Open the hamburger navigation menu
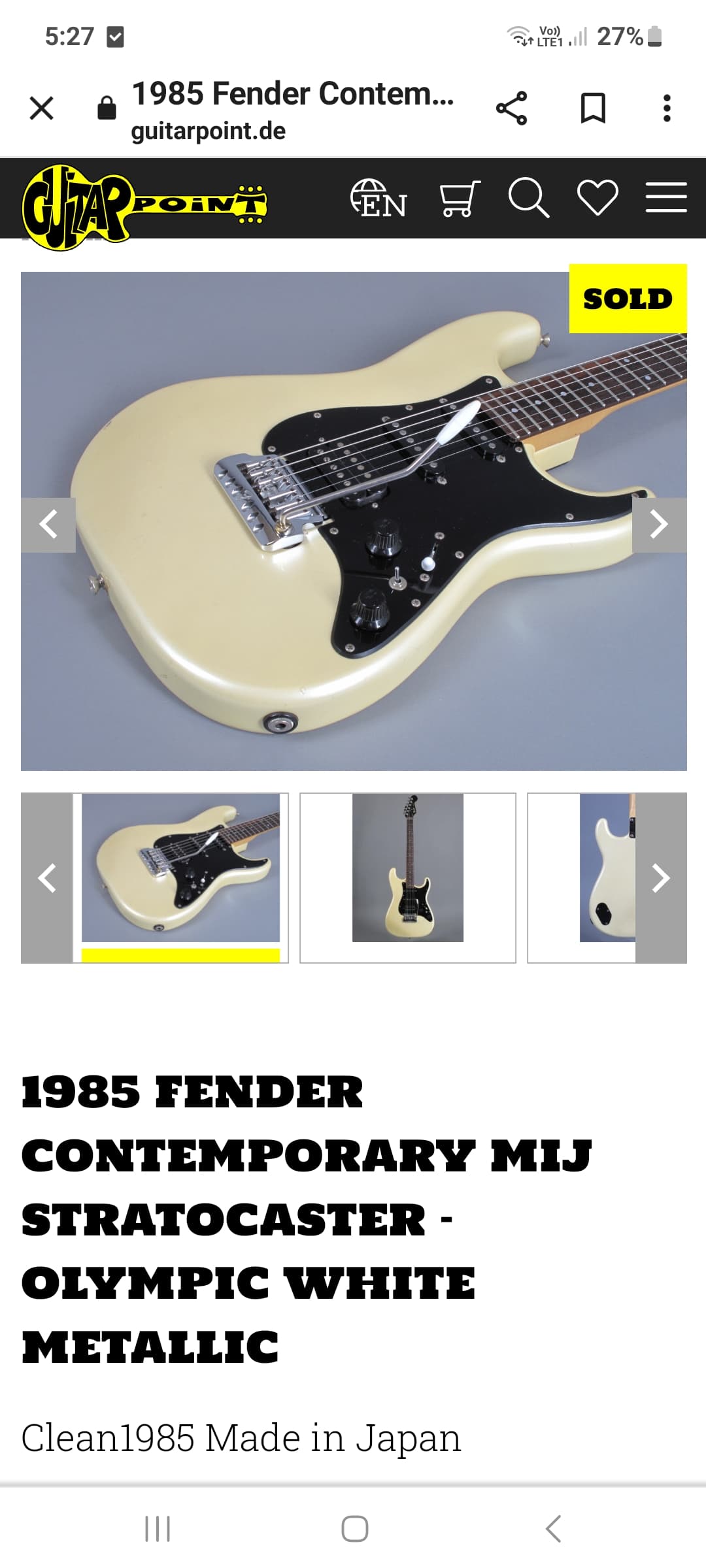The image size is (706, 1568). (666, 197)
